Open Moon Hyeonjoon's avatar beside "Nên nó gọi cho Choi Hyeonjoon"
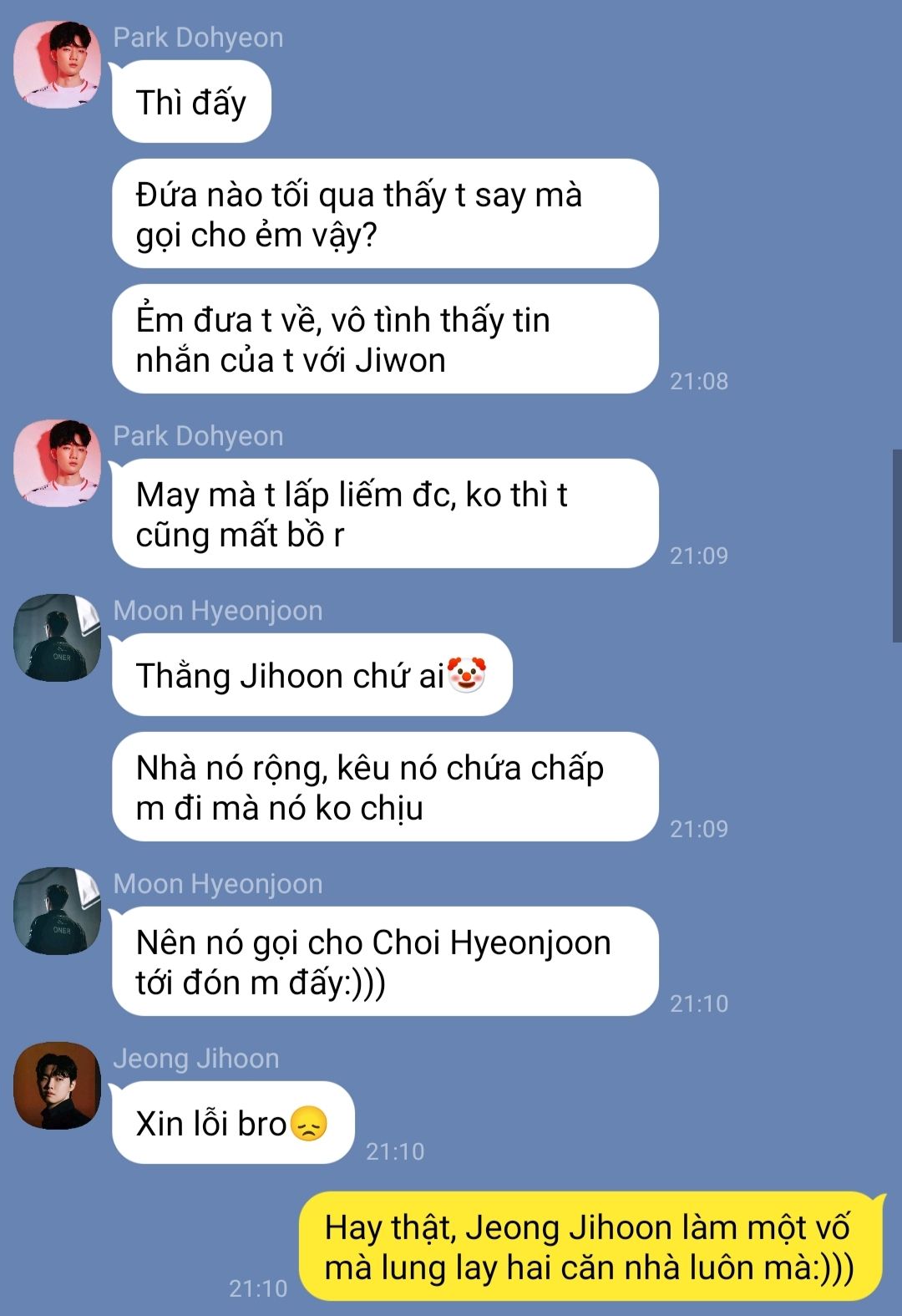The width and height of the screenshot is (902, 1316). click(57, 912)
